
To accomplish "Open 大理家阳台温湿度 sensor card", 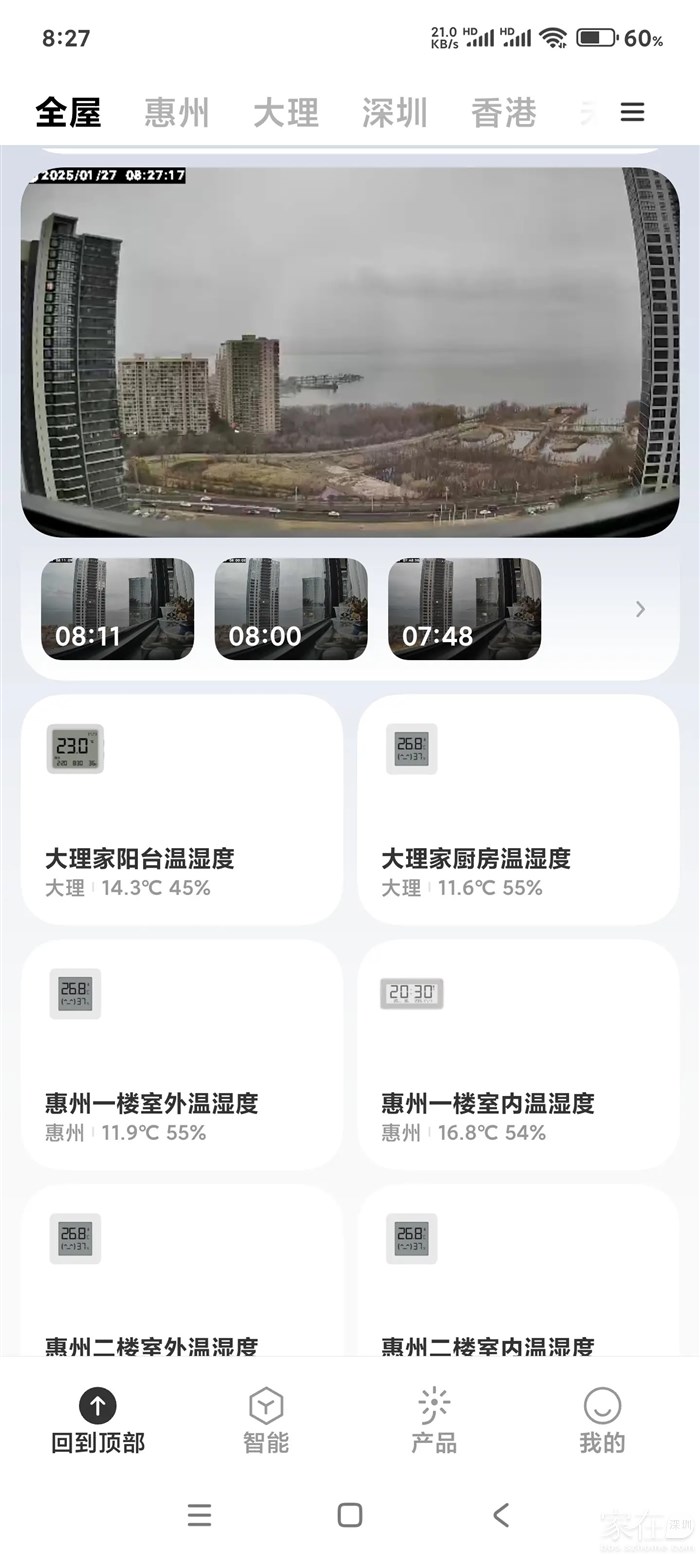I will pos(181,810).
